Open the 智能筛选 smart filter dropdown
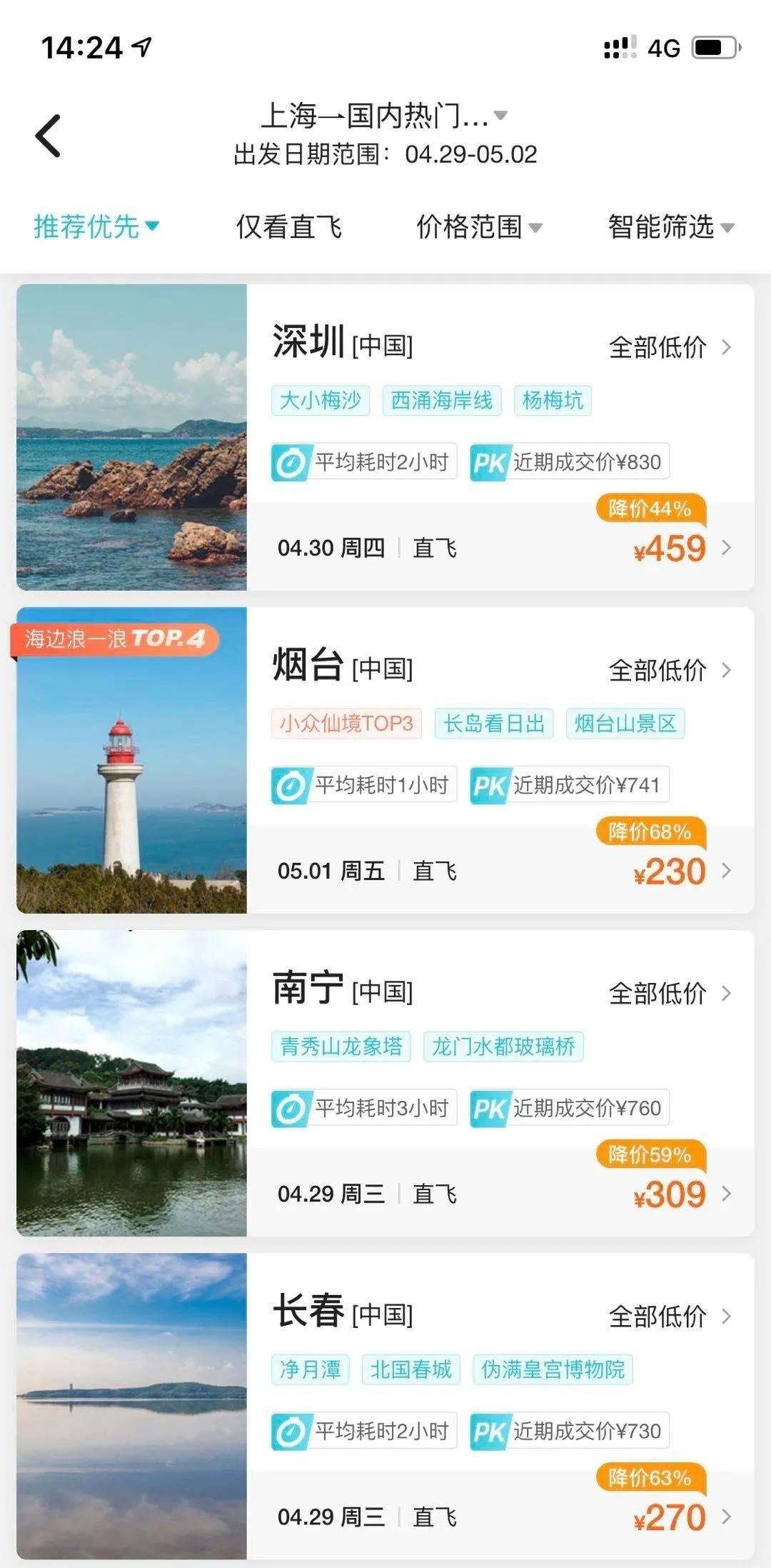771x1568 pixels. [x=670, y=227]
